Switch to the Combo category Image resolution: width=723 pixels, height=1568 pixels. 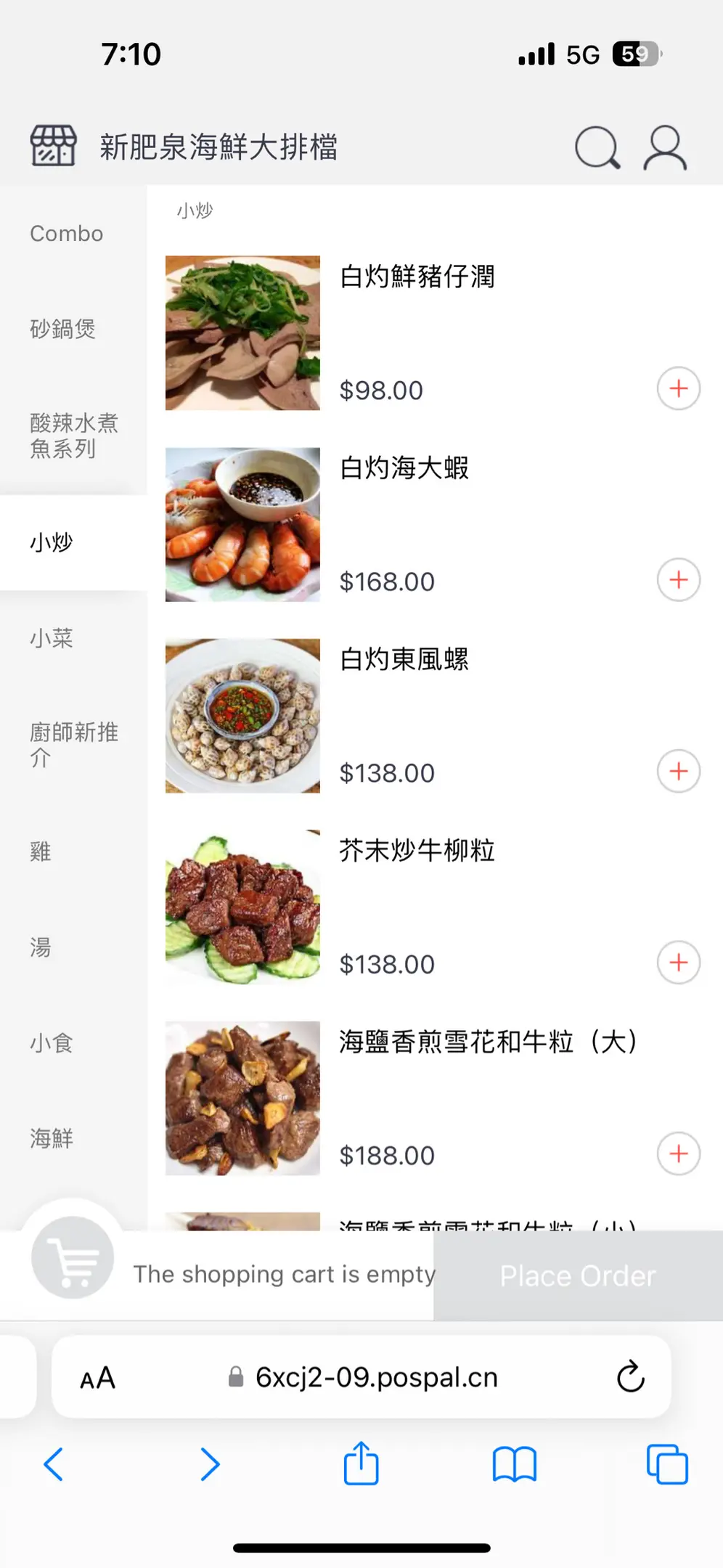[67, 234]
